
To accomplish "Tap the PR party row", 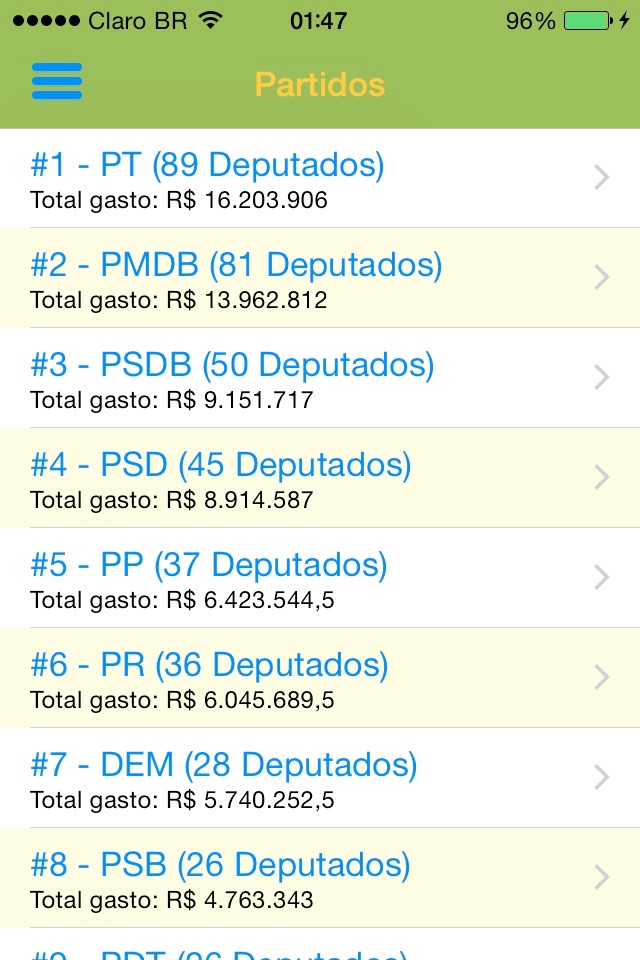I will pos(320,679).
